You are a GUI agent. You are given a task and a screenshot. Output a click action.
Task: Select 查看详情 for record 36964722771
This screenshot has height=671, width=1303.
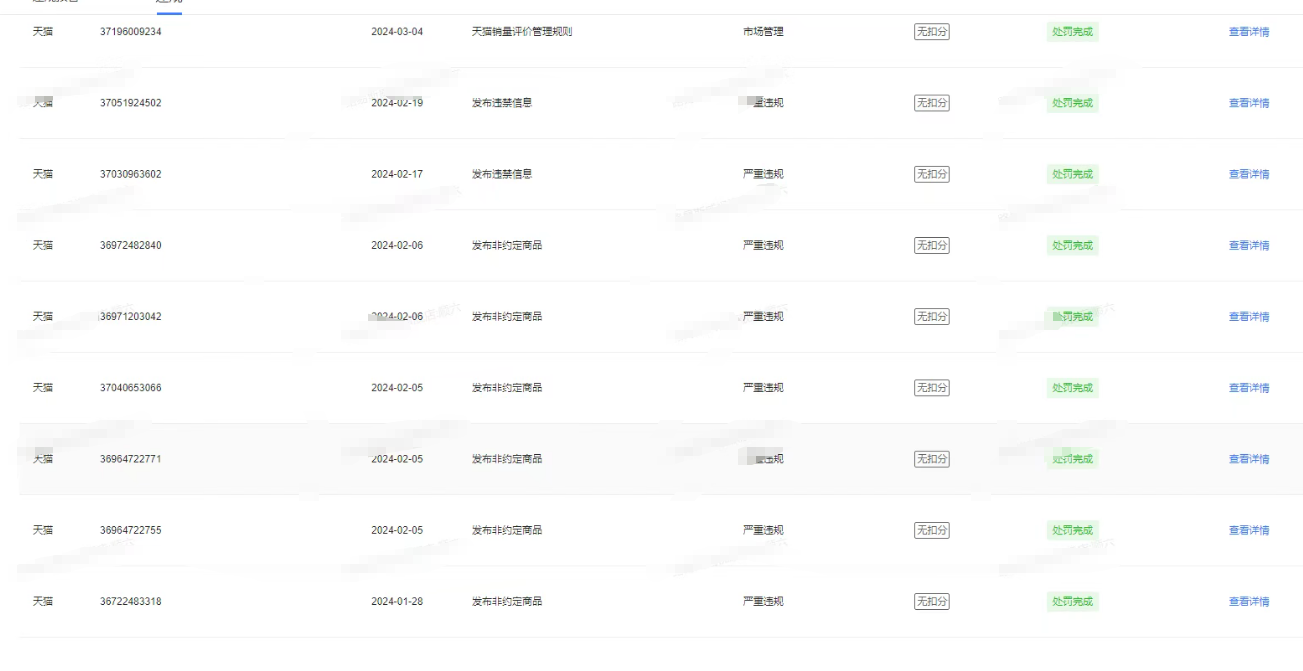pyautogui.click(x=1248, y=459)
